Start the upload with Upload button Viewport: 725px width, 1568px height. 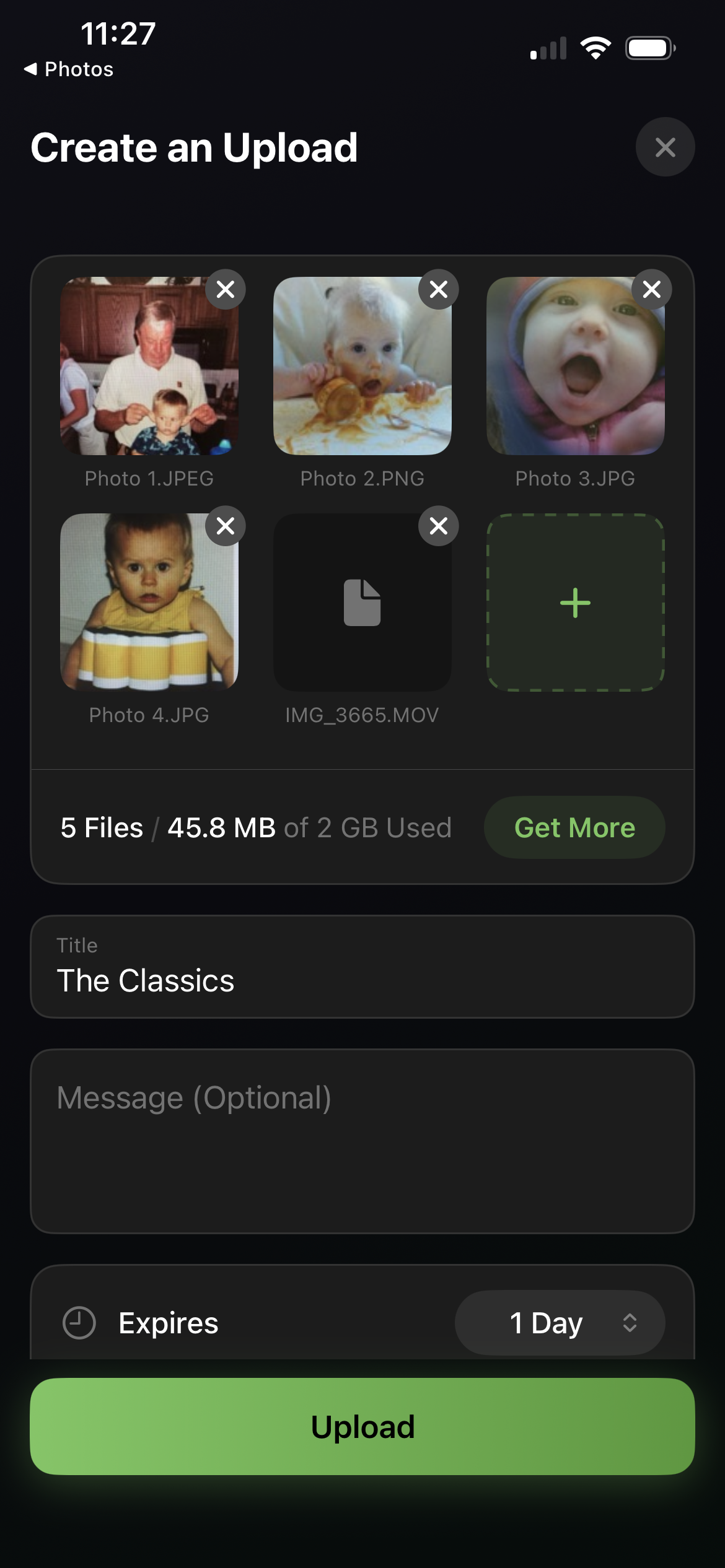(x=362, y=1426)
